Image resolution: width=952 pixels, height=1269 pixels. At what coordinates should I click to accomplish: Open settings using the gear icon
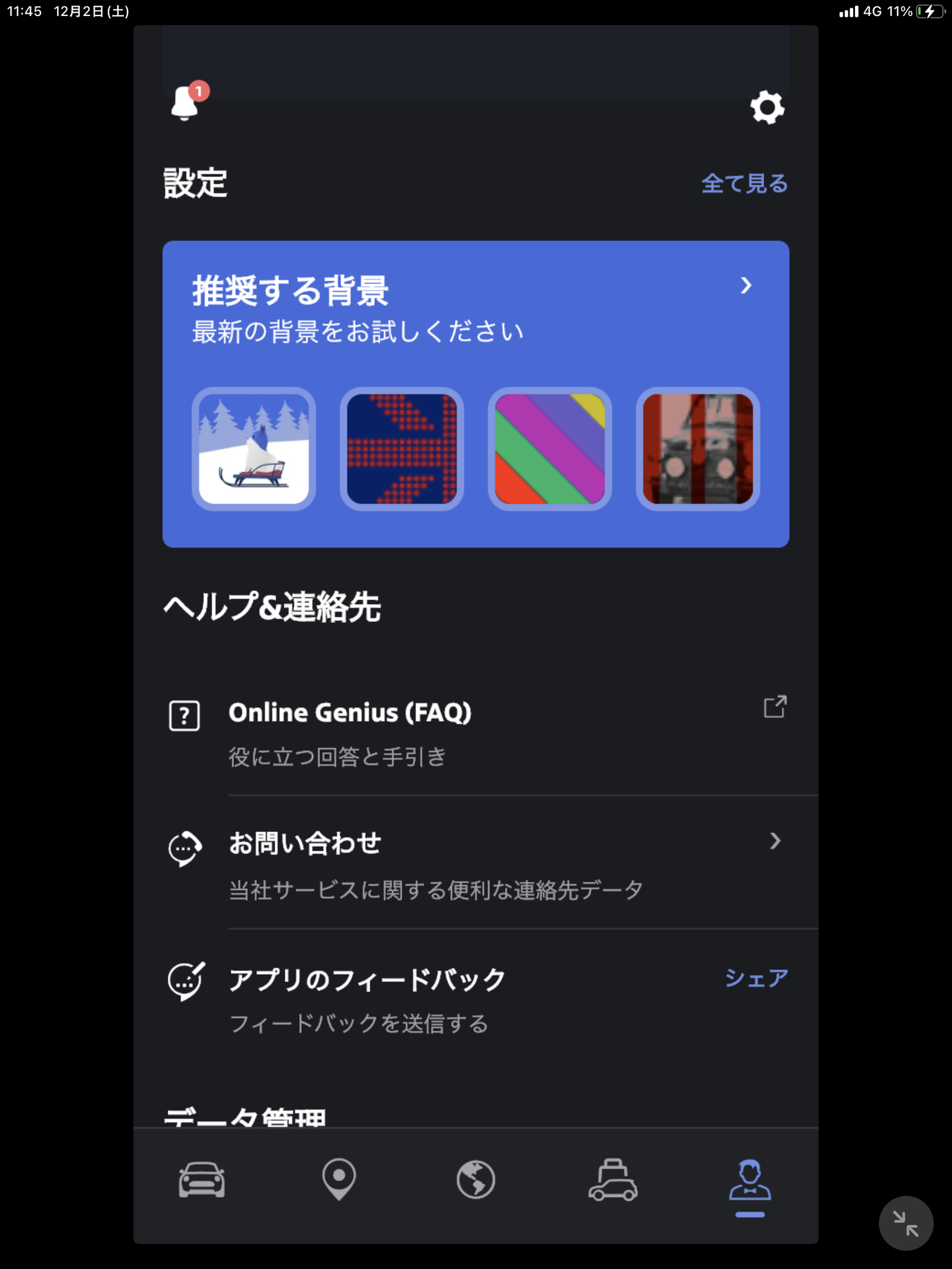tap(768, 108)
